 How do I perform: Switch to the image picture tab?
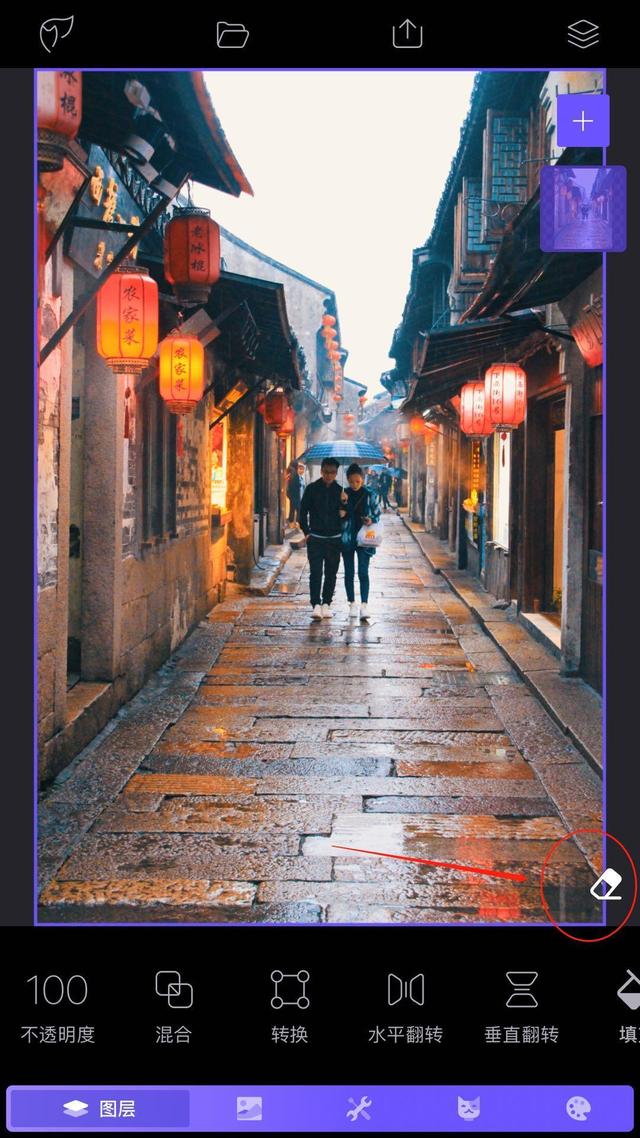[x=249, y=1108]
